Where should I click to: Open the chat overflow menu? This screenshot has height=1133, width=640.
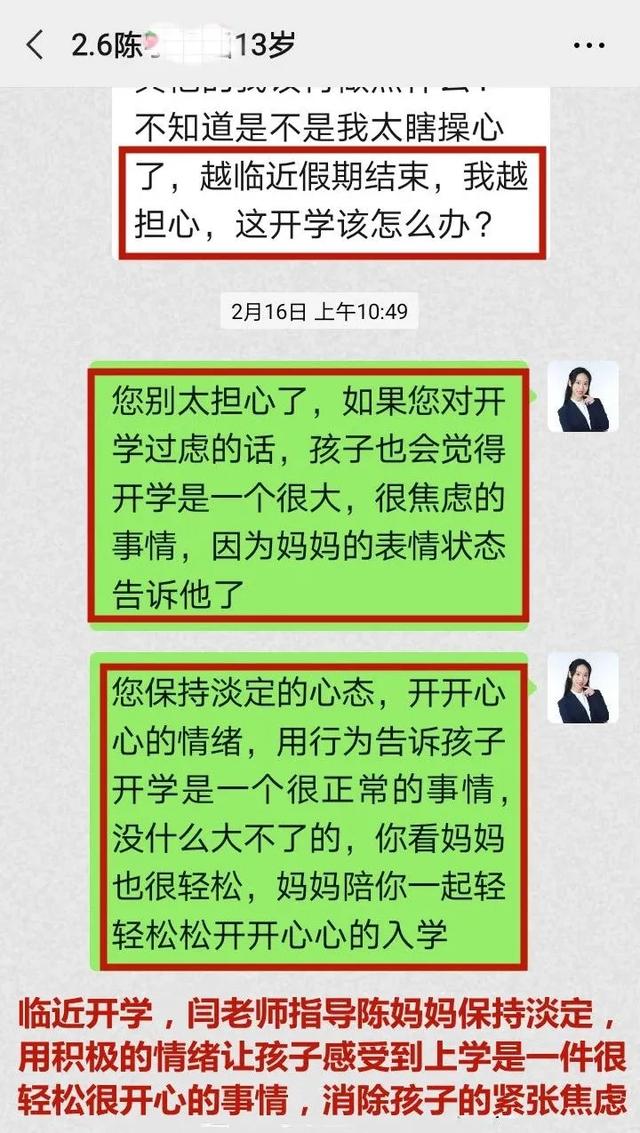point(588,45)
